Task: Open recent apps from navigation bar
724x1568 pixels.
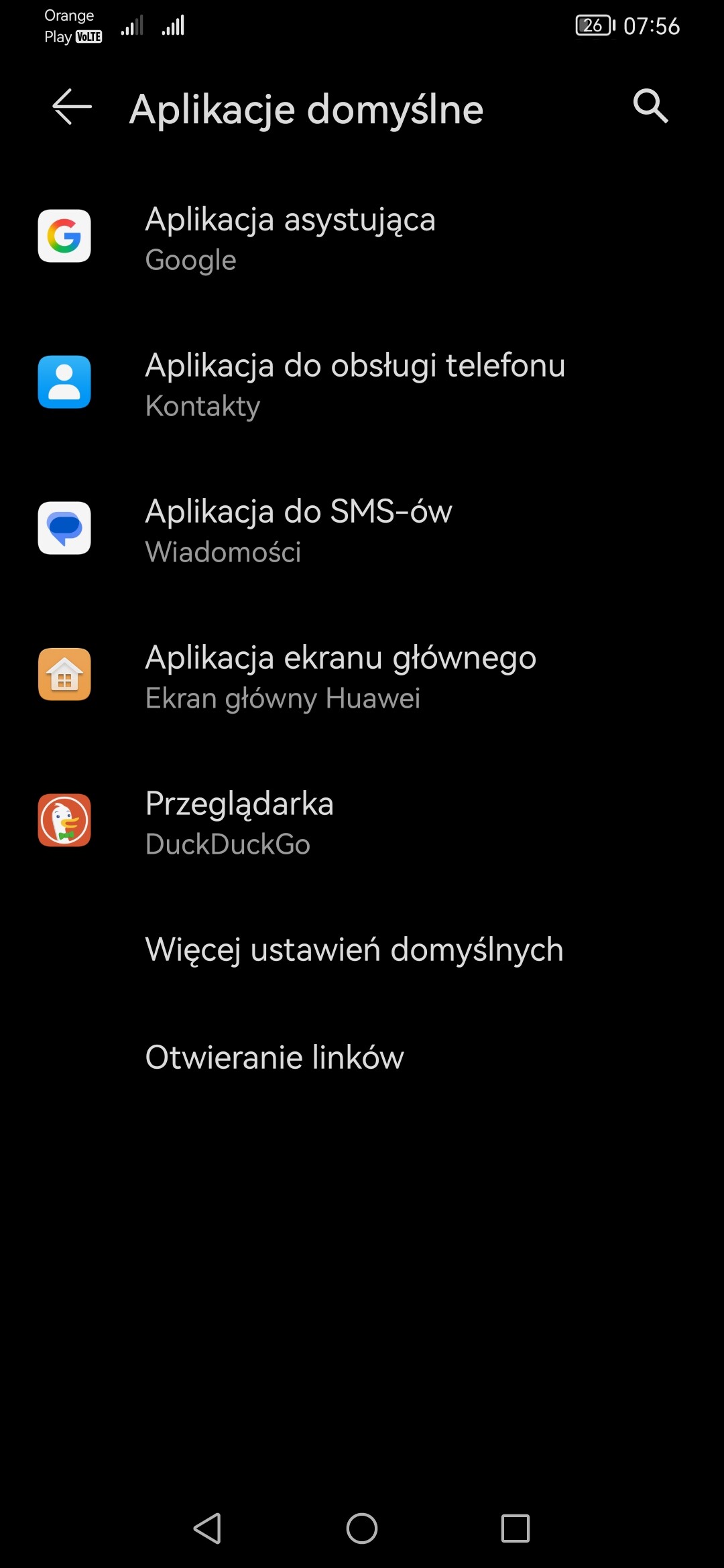Action: (516, 1528)
